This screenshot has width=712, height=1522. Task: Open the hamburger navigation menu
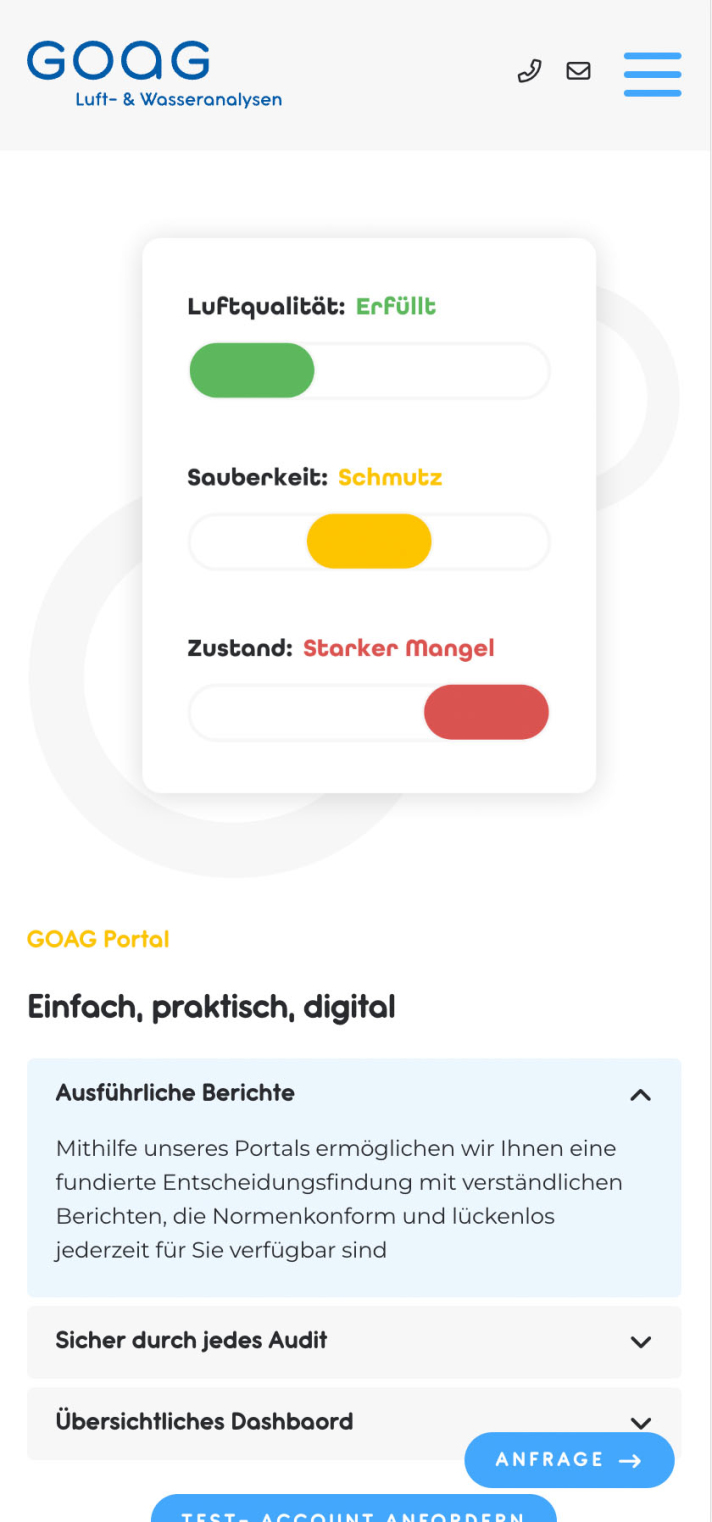[652, 74]
